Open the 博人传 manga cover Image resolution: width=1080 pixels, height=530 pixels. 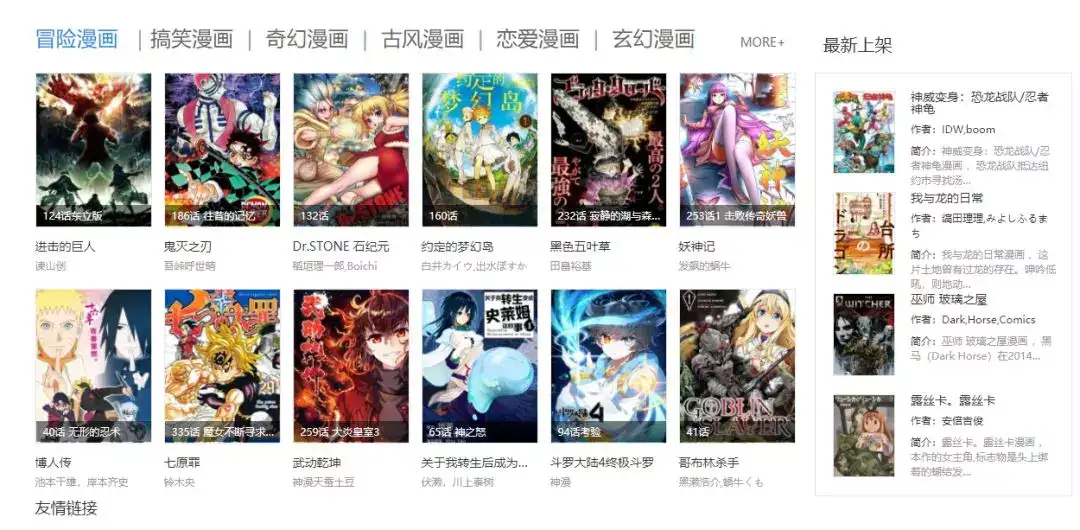[93, 366]
